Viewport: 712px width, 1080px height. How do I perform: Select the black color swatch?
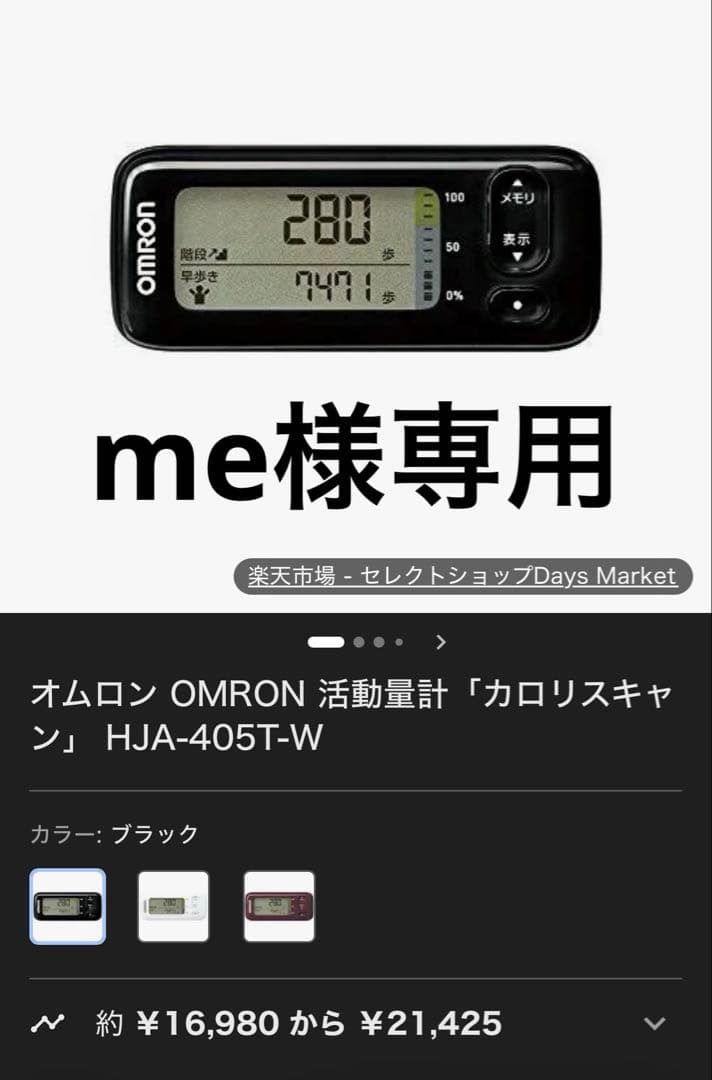(67, 906)
